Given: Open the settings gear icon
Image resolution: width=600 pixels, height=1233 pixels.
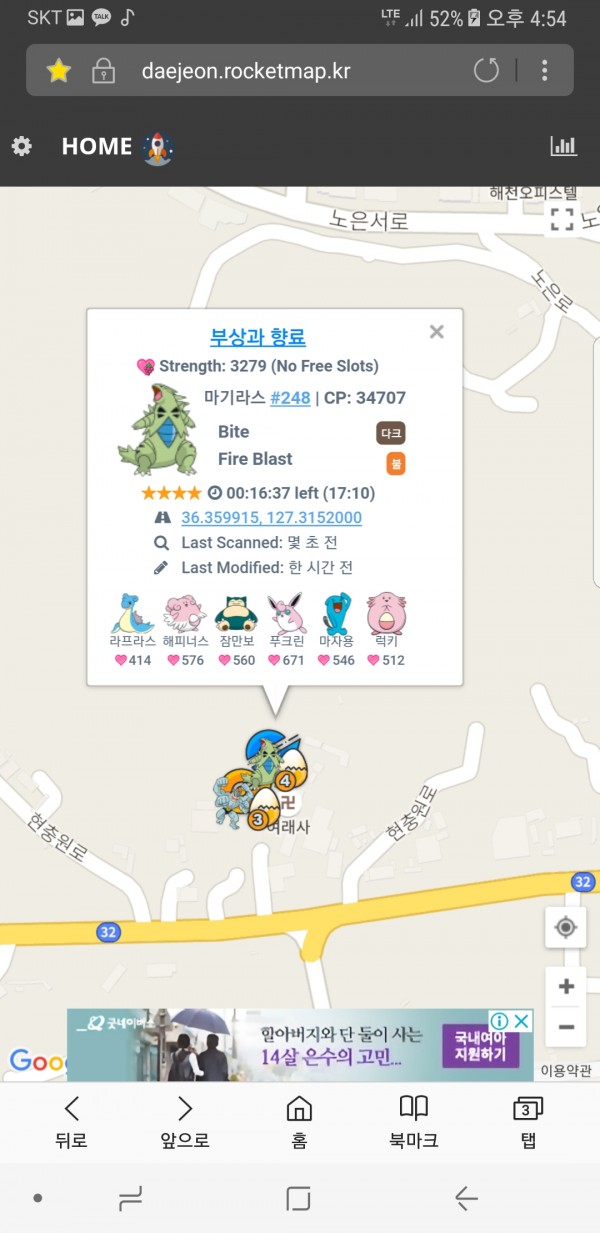Looking at the screenshot, I should (21, 147).
